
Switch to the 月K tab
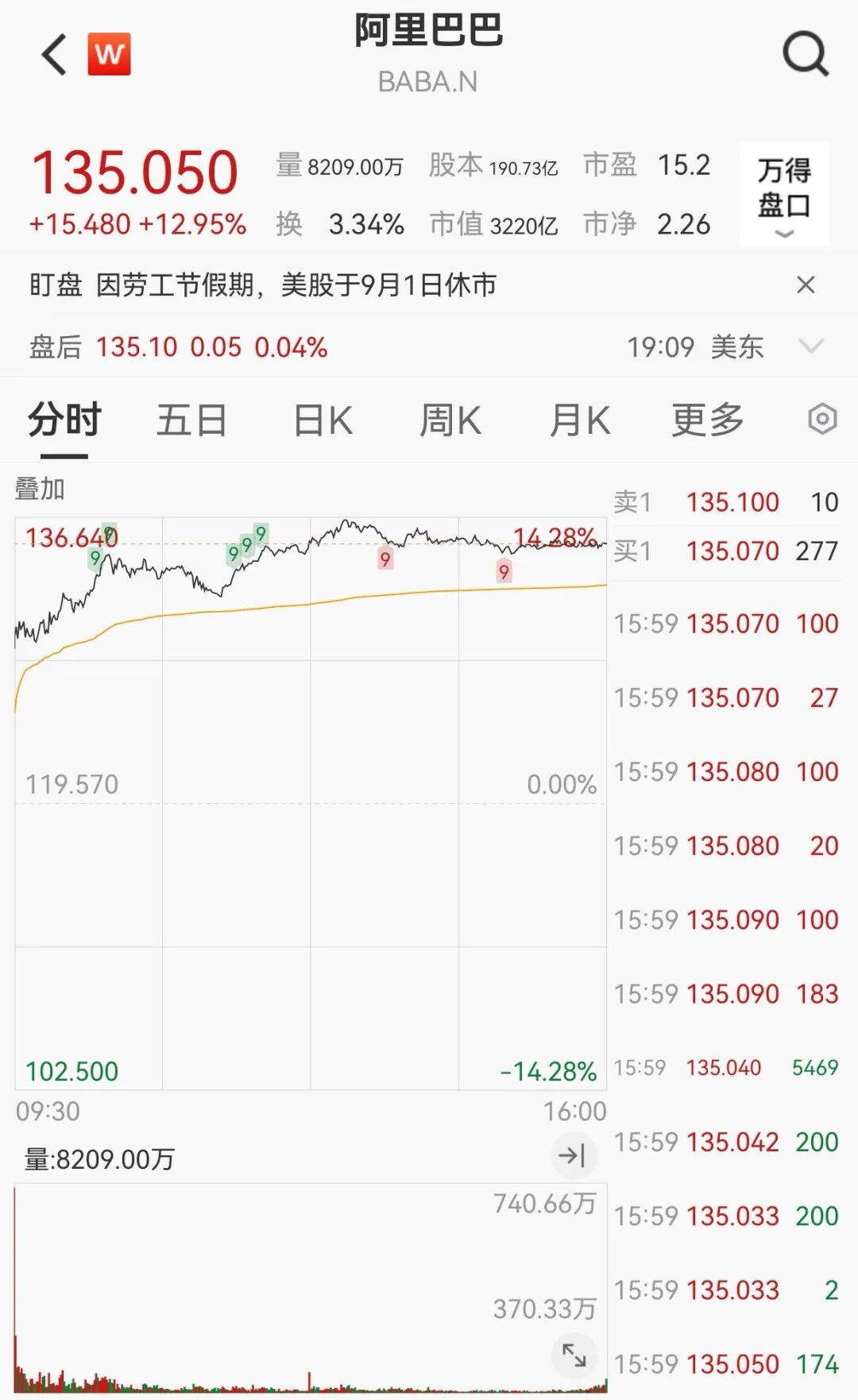(x=580, y=420)
